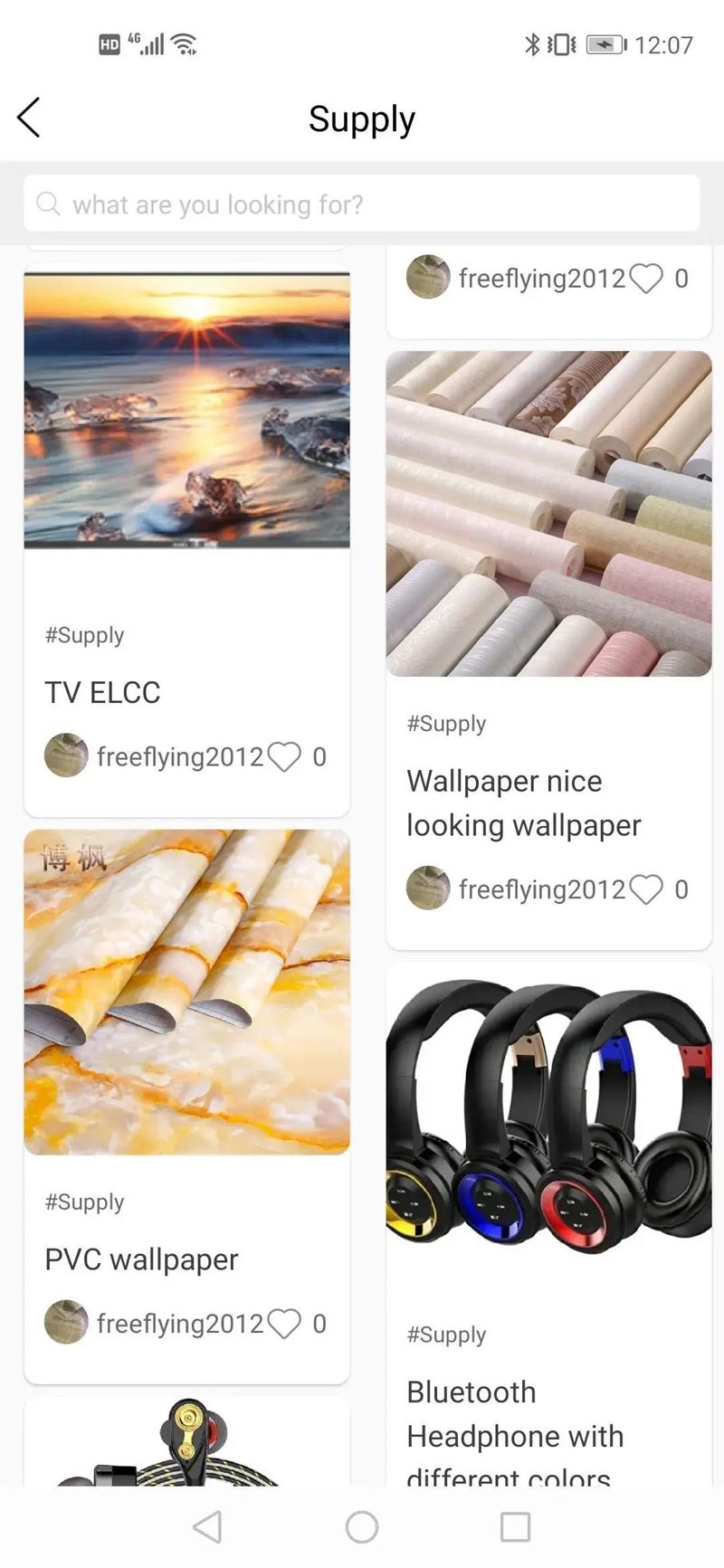Open the TV ELCC supply card
This screenshot has width=724, height=1568.
[186, 540]
